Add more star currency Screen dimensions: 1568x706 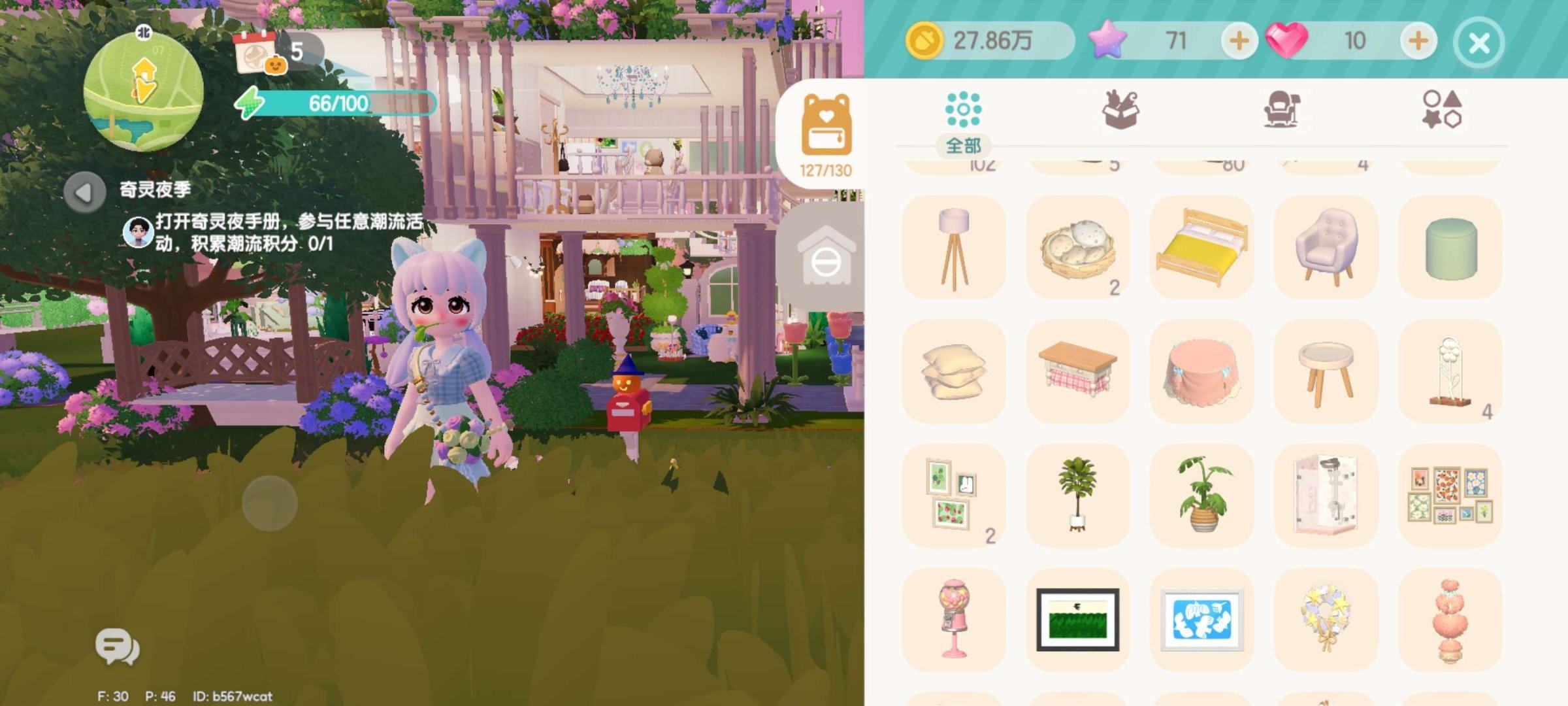(x=1239, y=41)
